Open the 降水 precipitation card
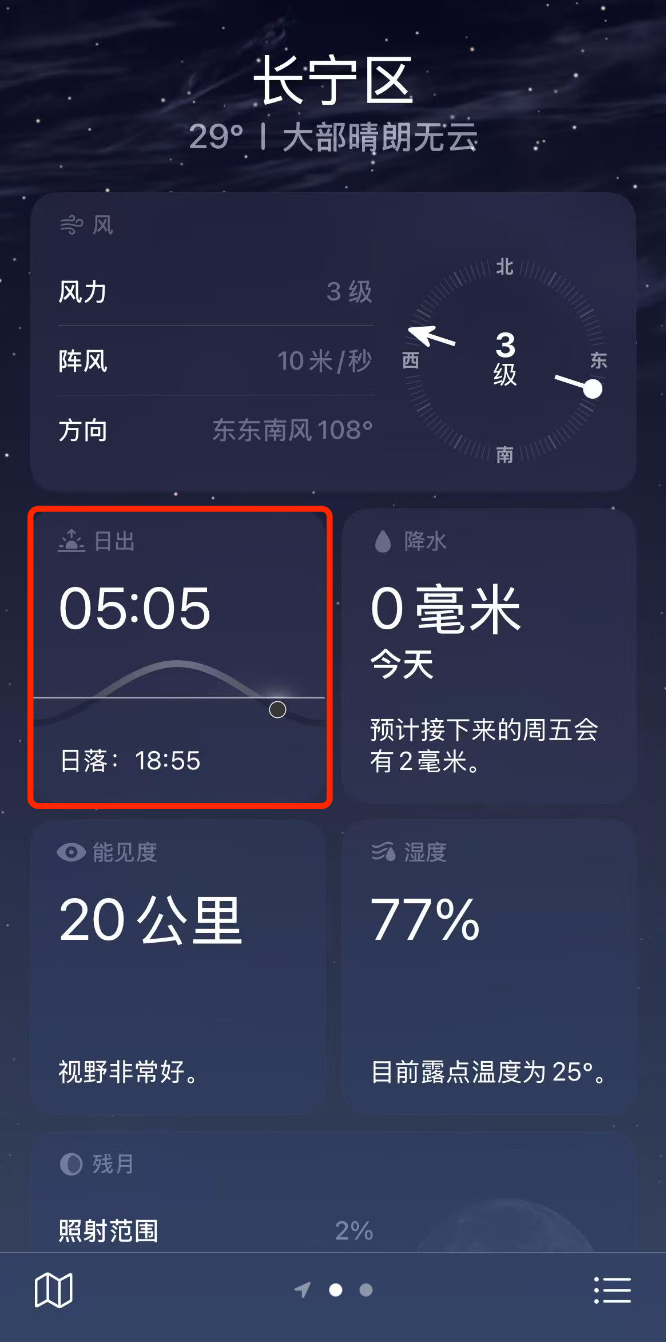The image size is (666, 1342). click(489, 657)
